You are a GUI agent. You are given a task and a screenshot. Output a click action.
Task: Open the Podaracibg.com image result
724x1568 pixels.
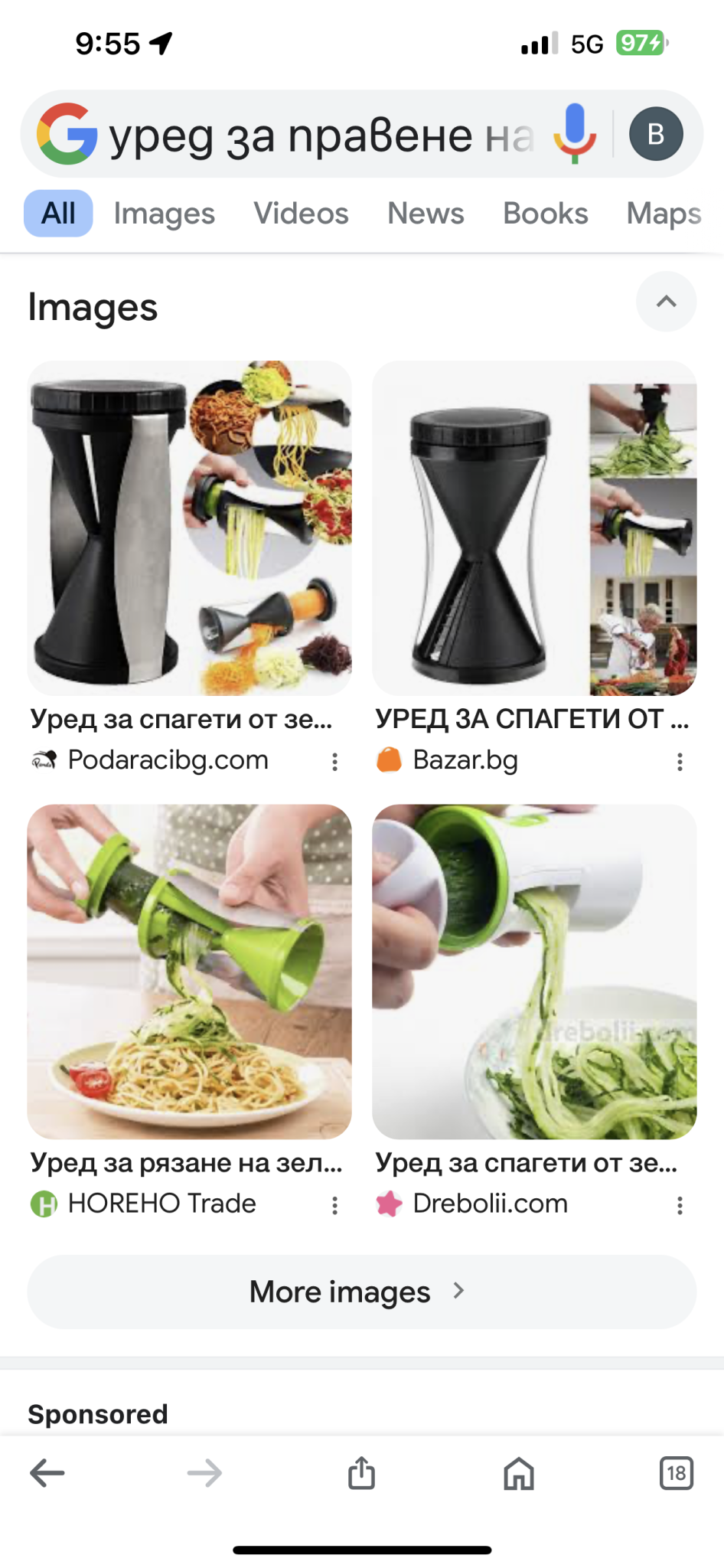pos(189,528)
